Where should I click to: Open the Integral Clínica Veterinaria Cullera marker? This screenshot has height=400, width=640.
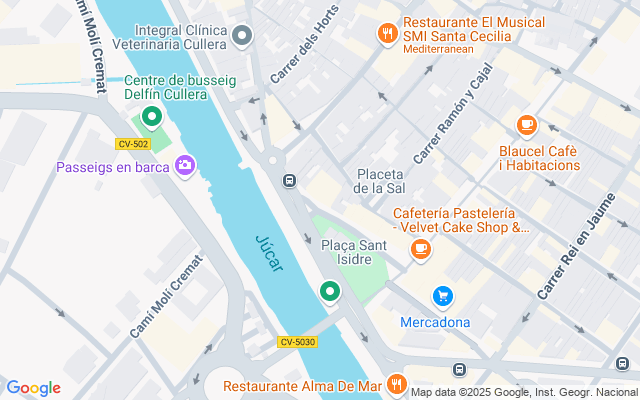241,38
